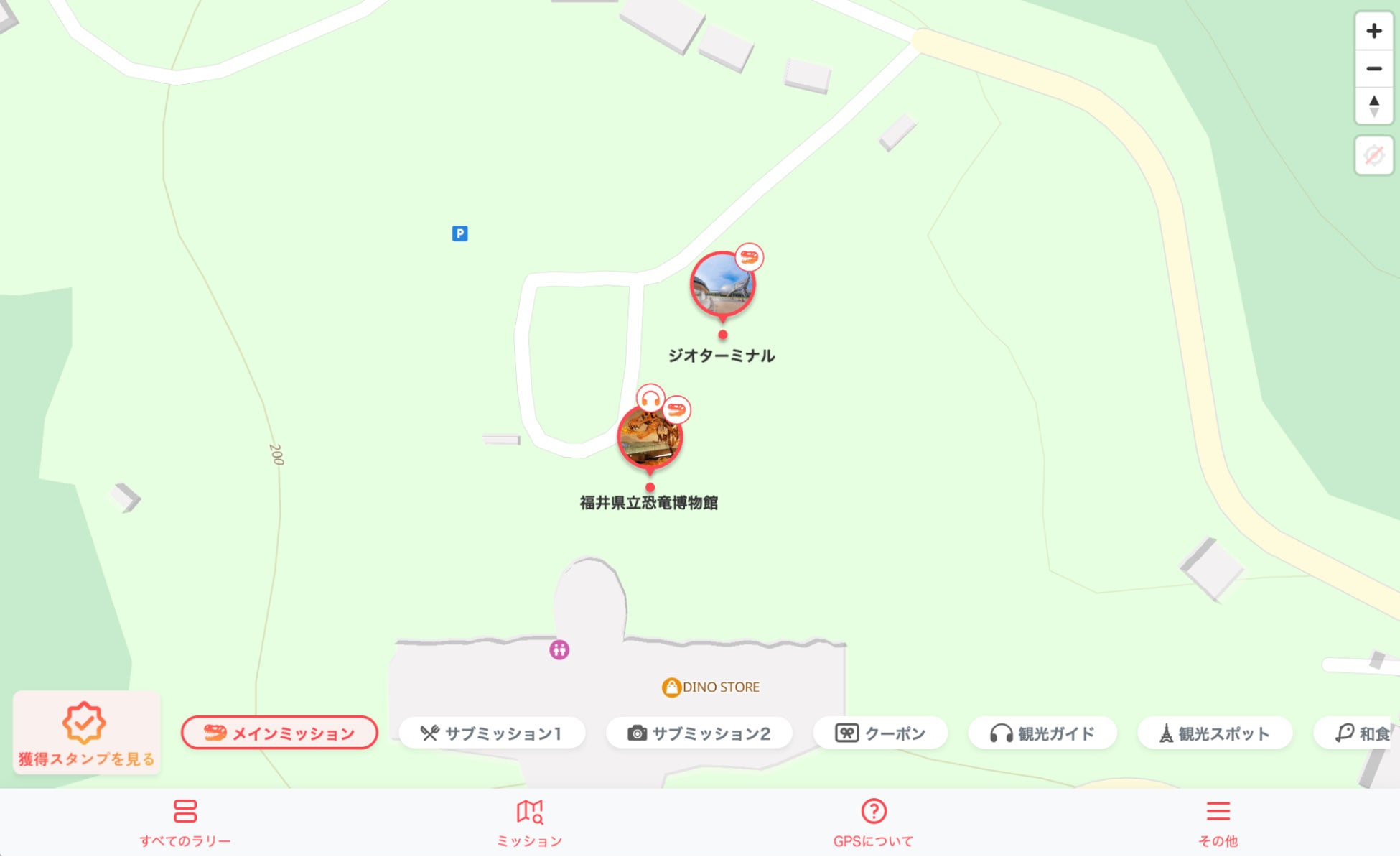Open GPSについて help tab
Viewport: 1400px width, 857px height.
pyautogui.click(x=873, y=822)
